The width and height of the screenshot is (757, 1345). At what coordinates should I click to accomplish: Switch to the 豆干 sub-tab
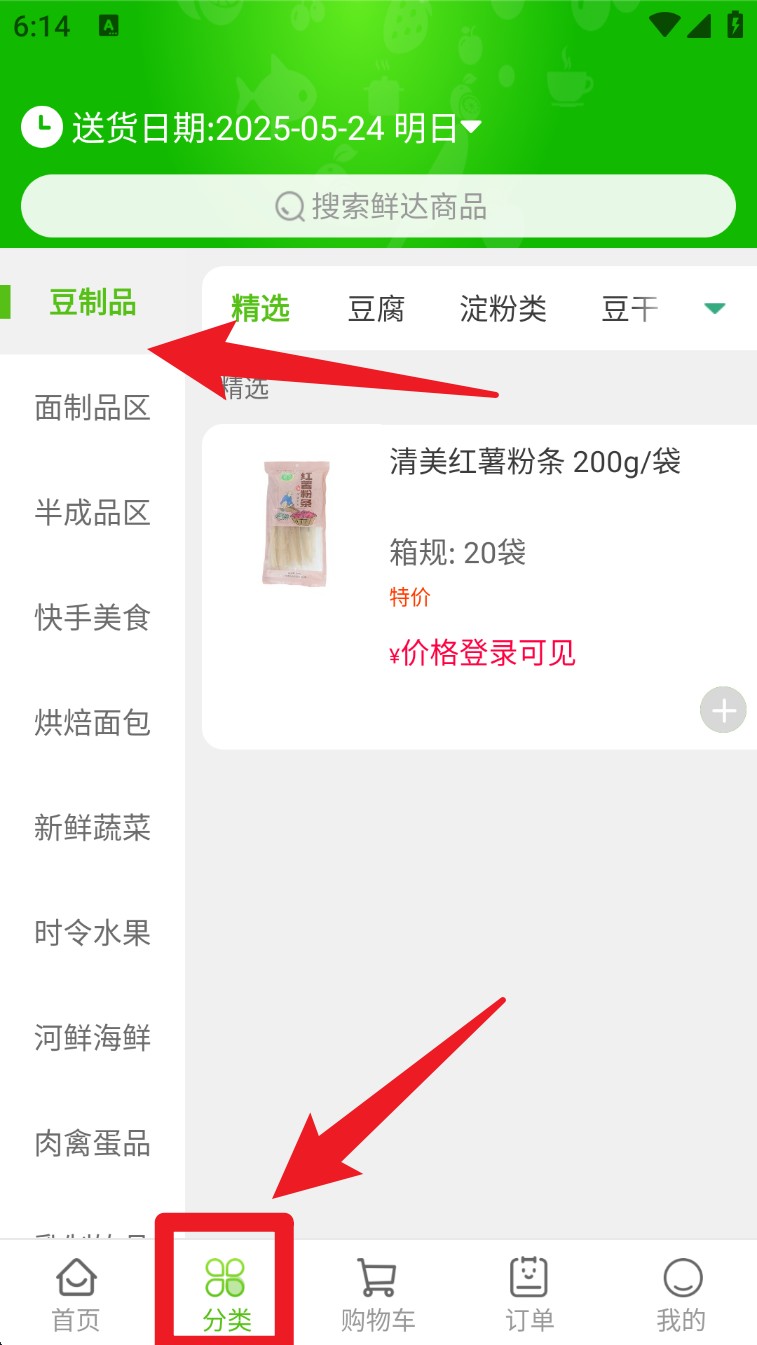(x=629, y=309)
